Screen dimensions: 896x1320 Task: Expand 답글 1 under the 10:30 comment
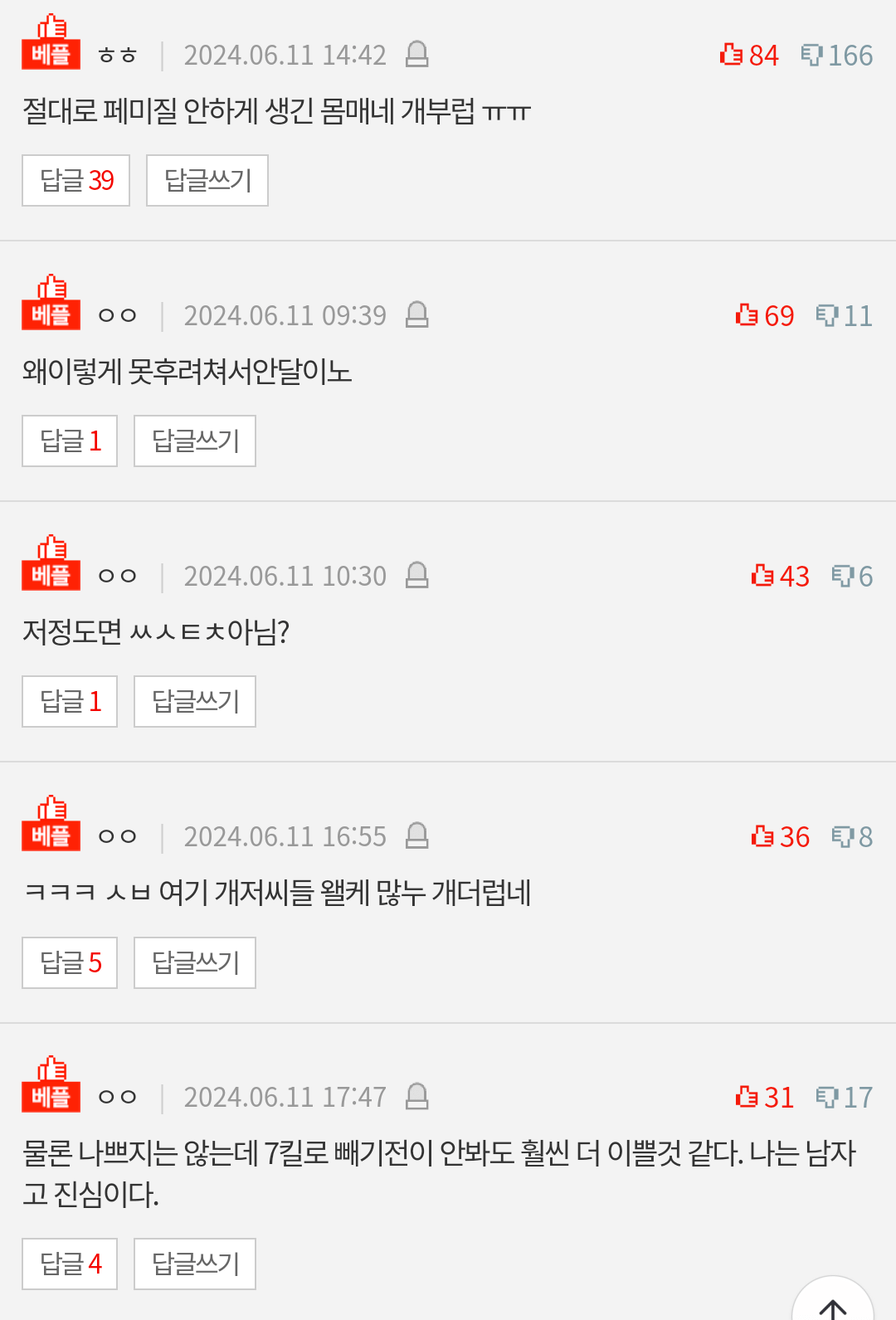point(70,701)
